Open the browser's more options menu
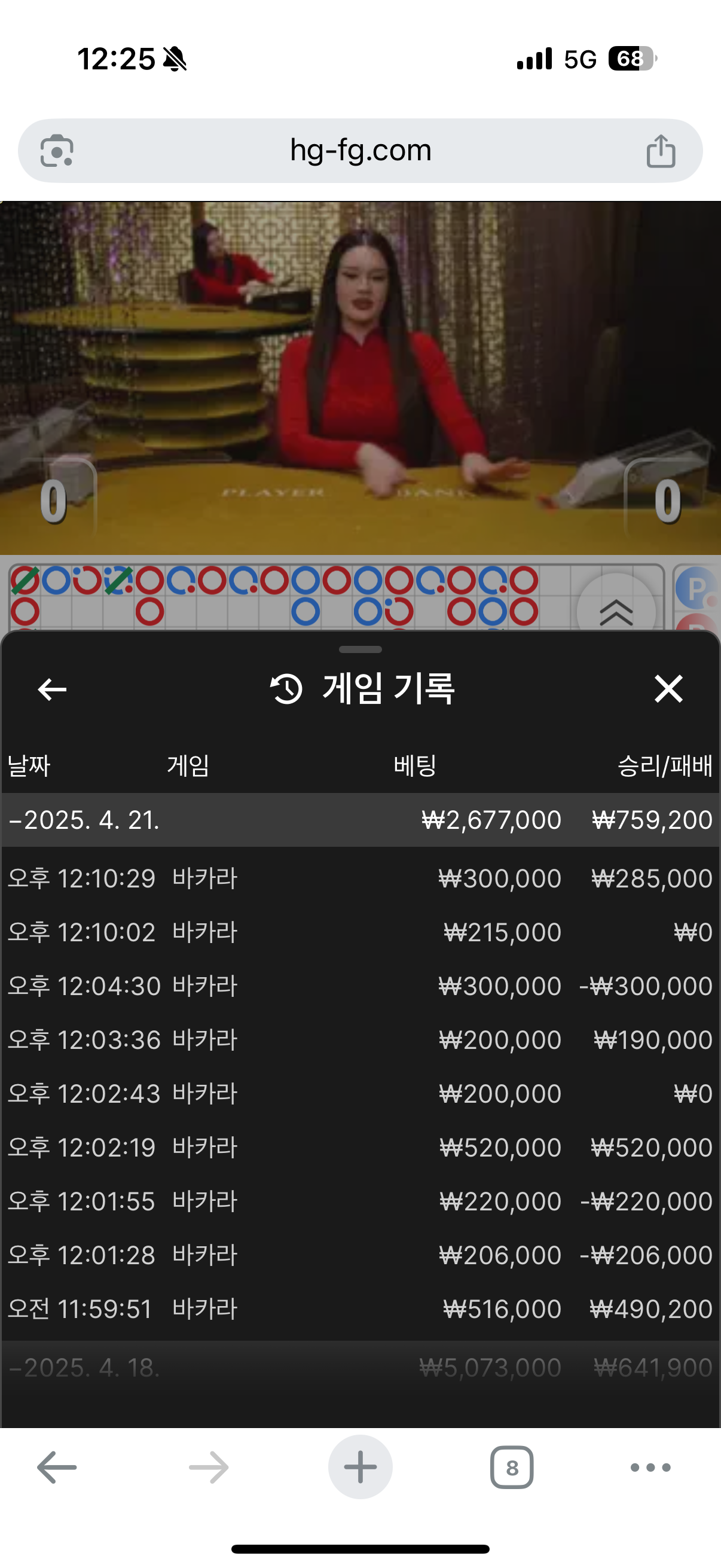 [x=650, y=1468]
